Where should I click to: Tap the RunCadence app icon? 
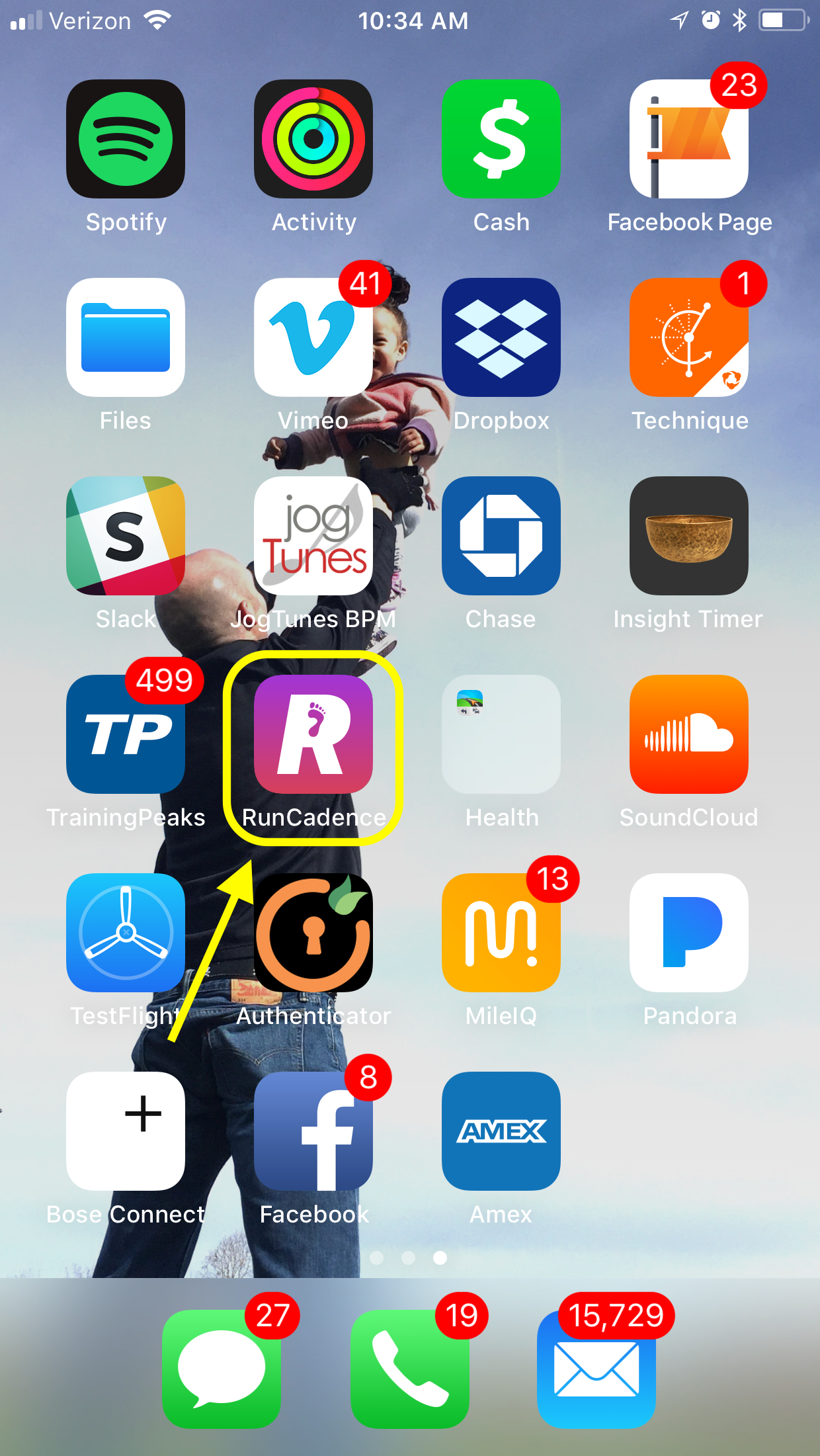click(313, 734)
